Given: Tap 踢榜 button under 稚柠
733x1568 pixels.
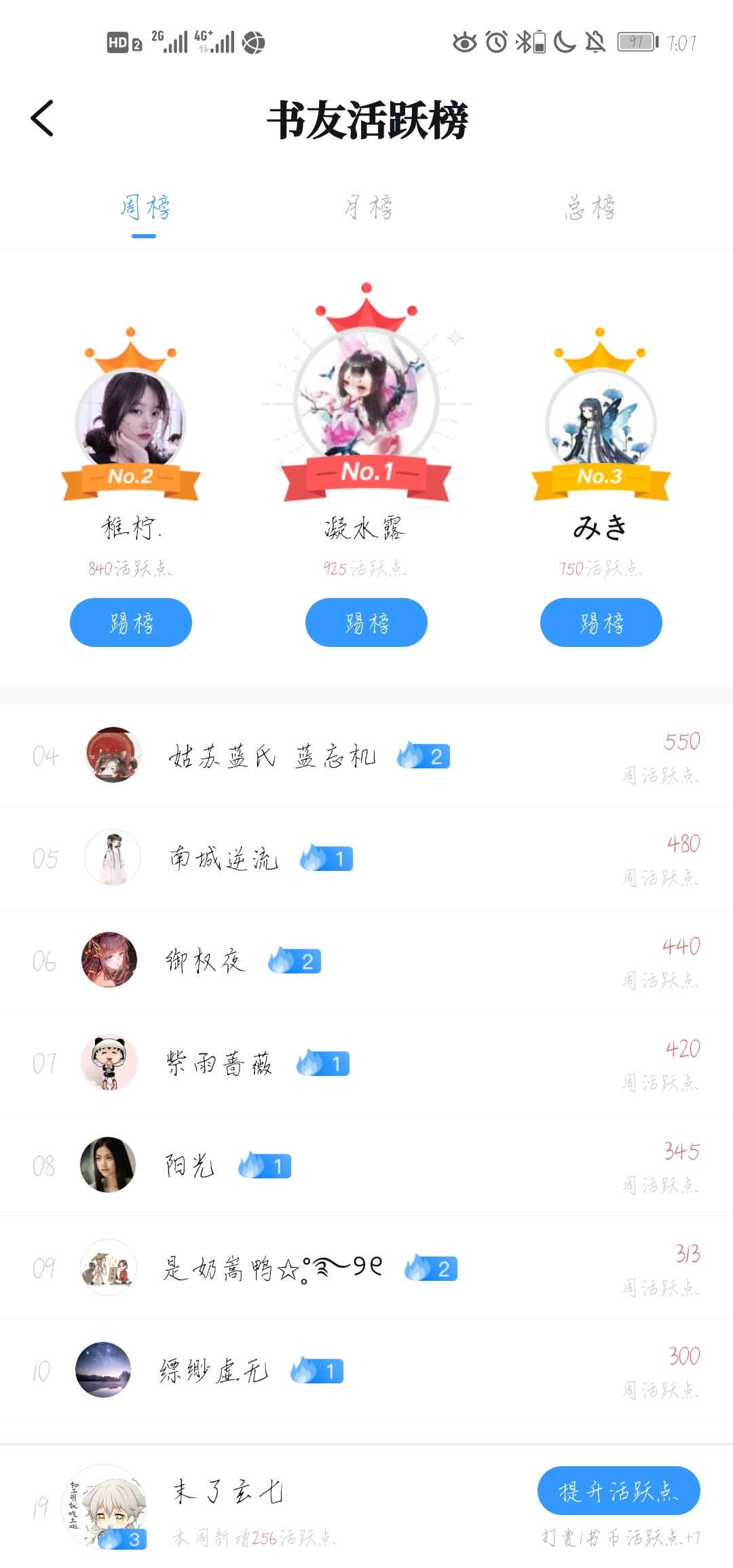Looking at the screenshot, I should click(x=131, y=622).
